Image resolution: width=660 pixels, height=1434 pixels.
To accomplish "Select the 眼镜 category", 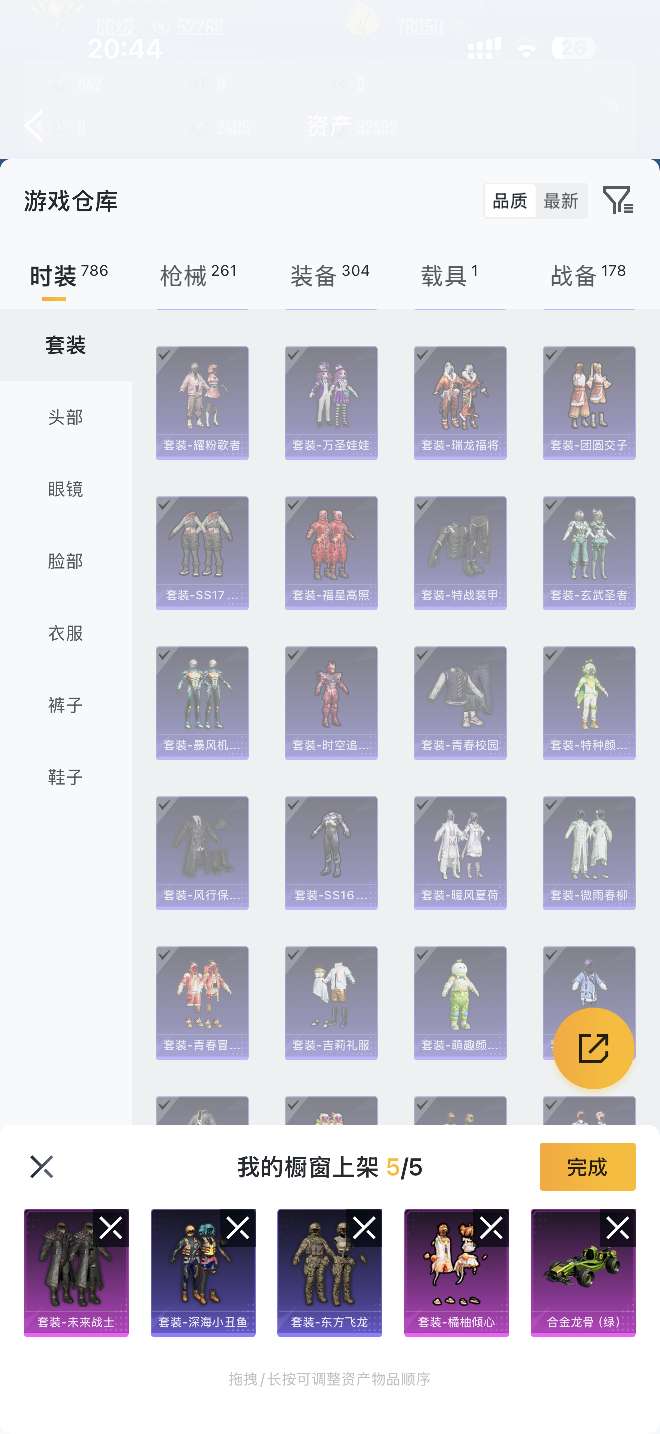I will (x=65, y=489).
